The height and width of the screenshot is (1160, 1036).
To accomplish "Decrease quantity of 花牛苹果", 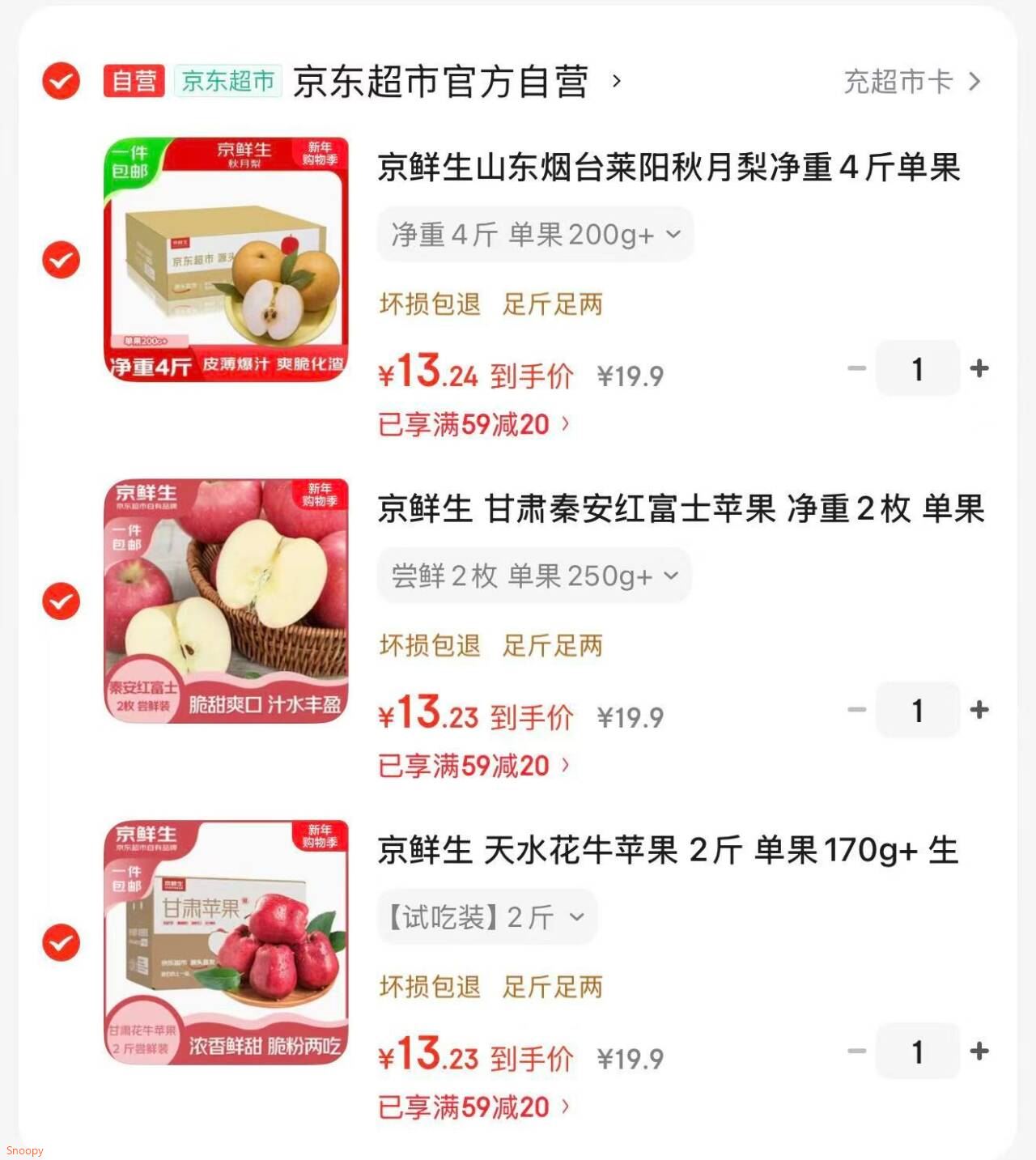I will coord(856,1052).
